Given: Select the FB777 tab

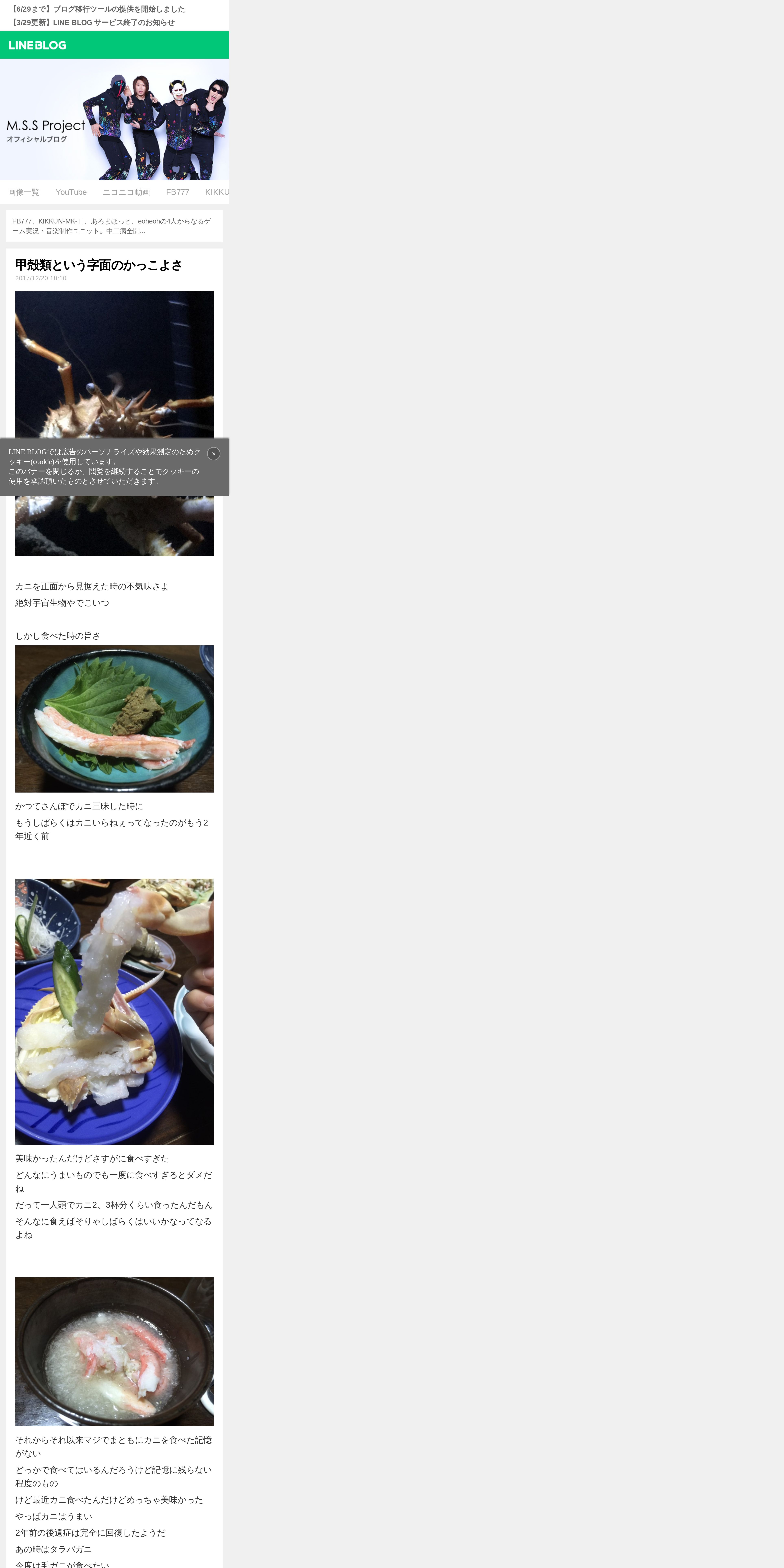Looking at the screenshot, I should [x=178, y=192].
